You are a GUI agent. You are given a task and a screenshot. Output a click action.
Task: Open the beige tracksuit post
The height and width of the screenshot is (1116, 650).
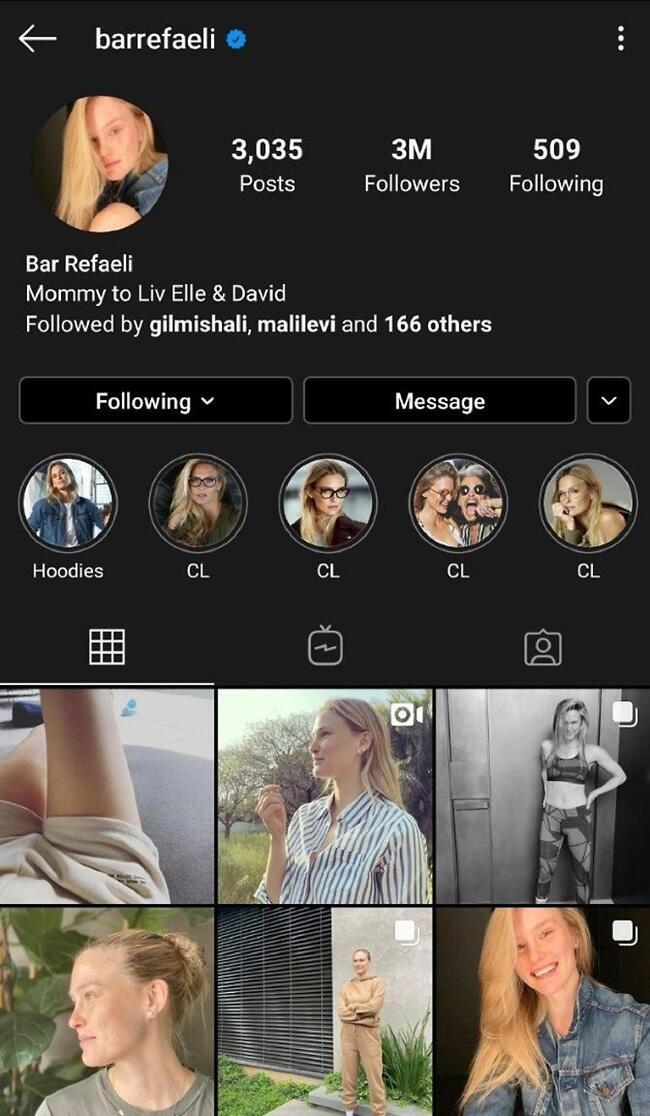pyautogui.click(x=325, y=1012)
